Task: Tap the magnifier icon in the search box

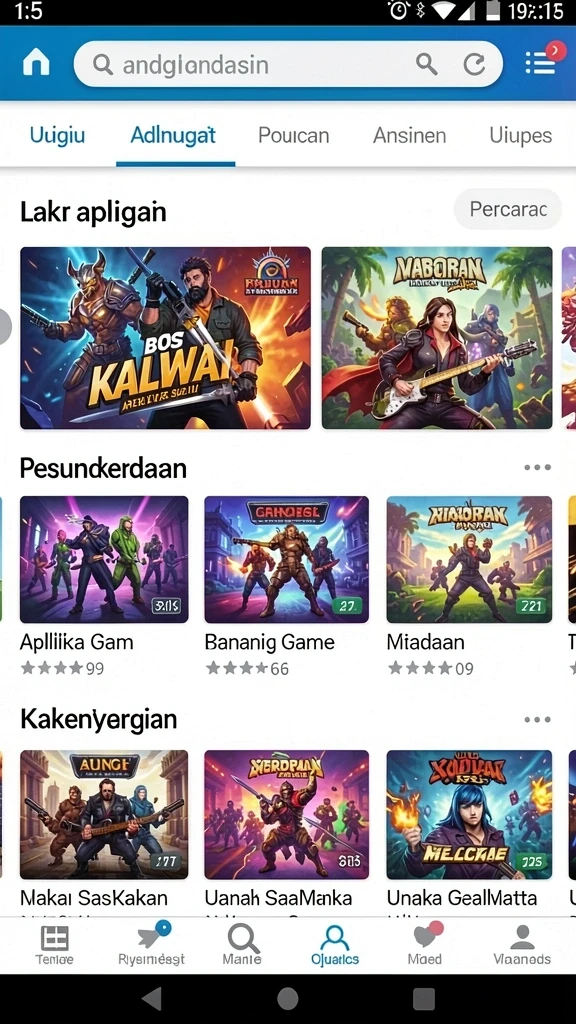Action: pyautogui.click(x=426, y=64)
